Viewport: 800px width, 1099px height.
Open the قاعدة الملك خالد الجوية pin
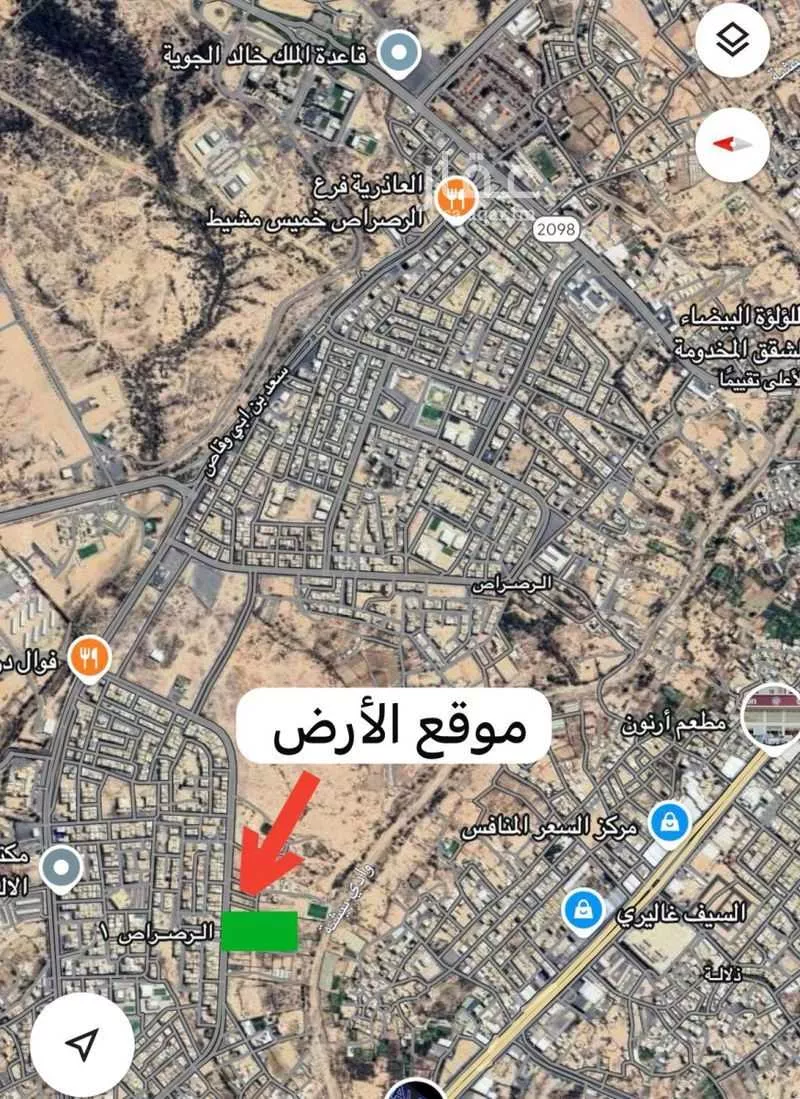tap(401, 51)
